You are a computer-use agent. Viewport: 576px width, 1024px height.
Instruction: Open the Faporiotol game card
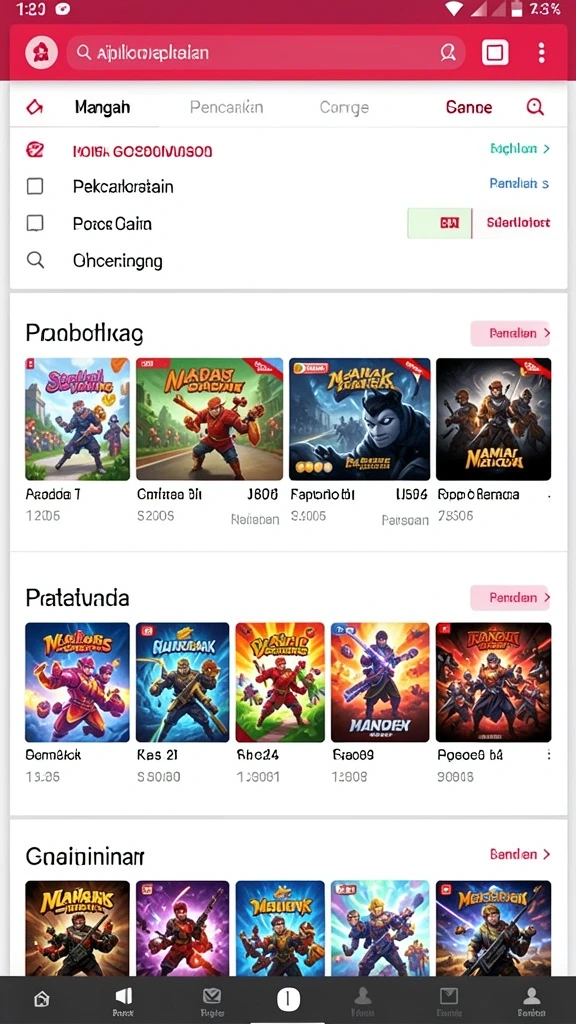(x=359, y=442)
